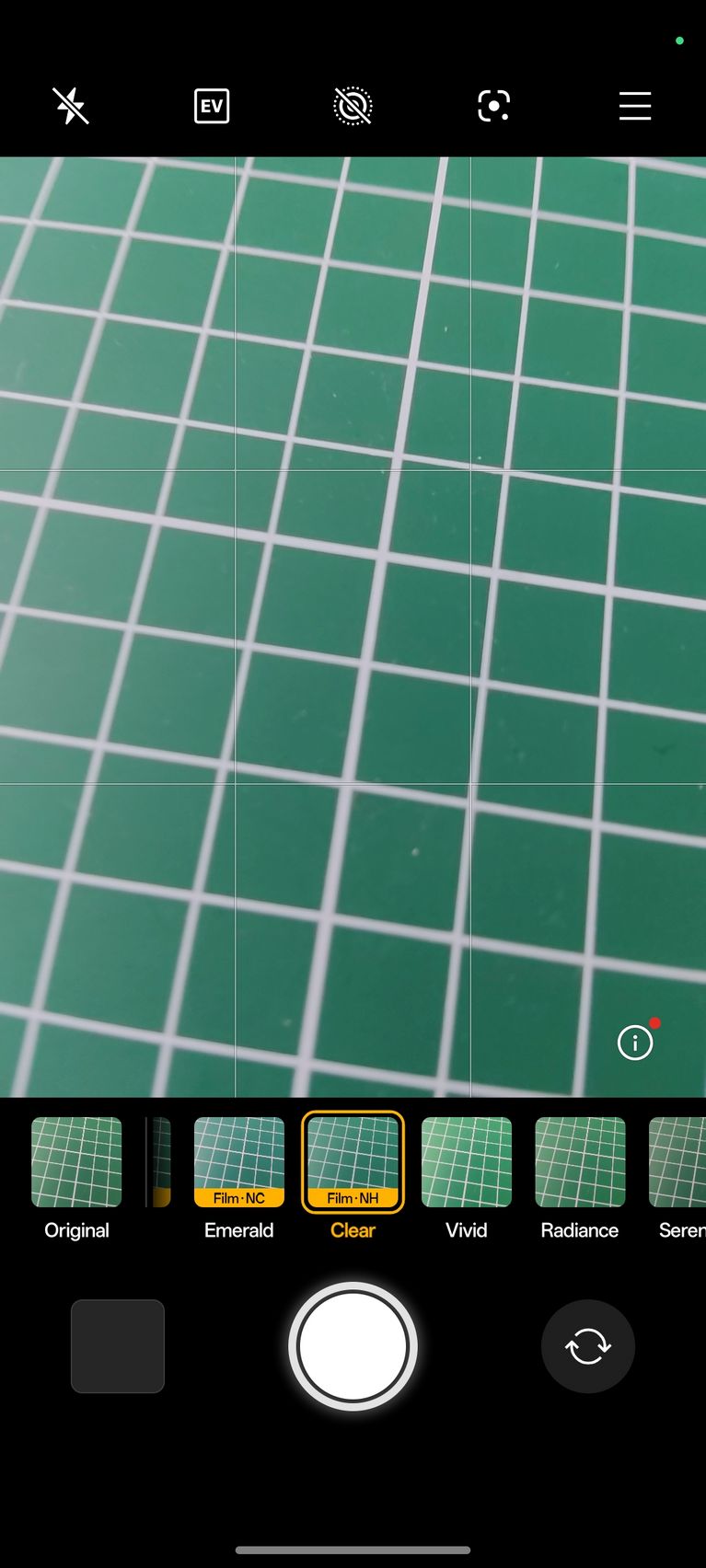Open the focus scan icon
The image size is (706, 1568).
(494, 106)
